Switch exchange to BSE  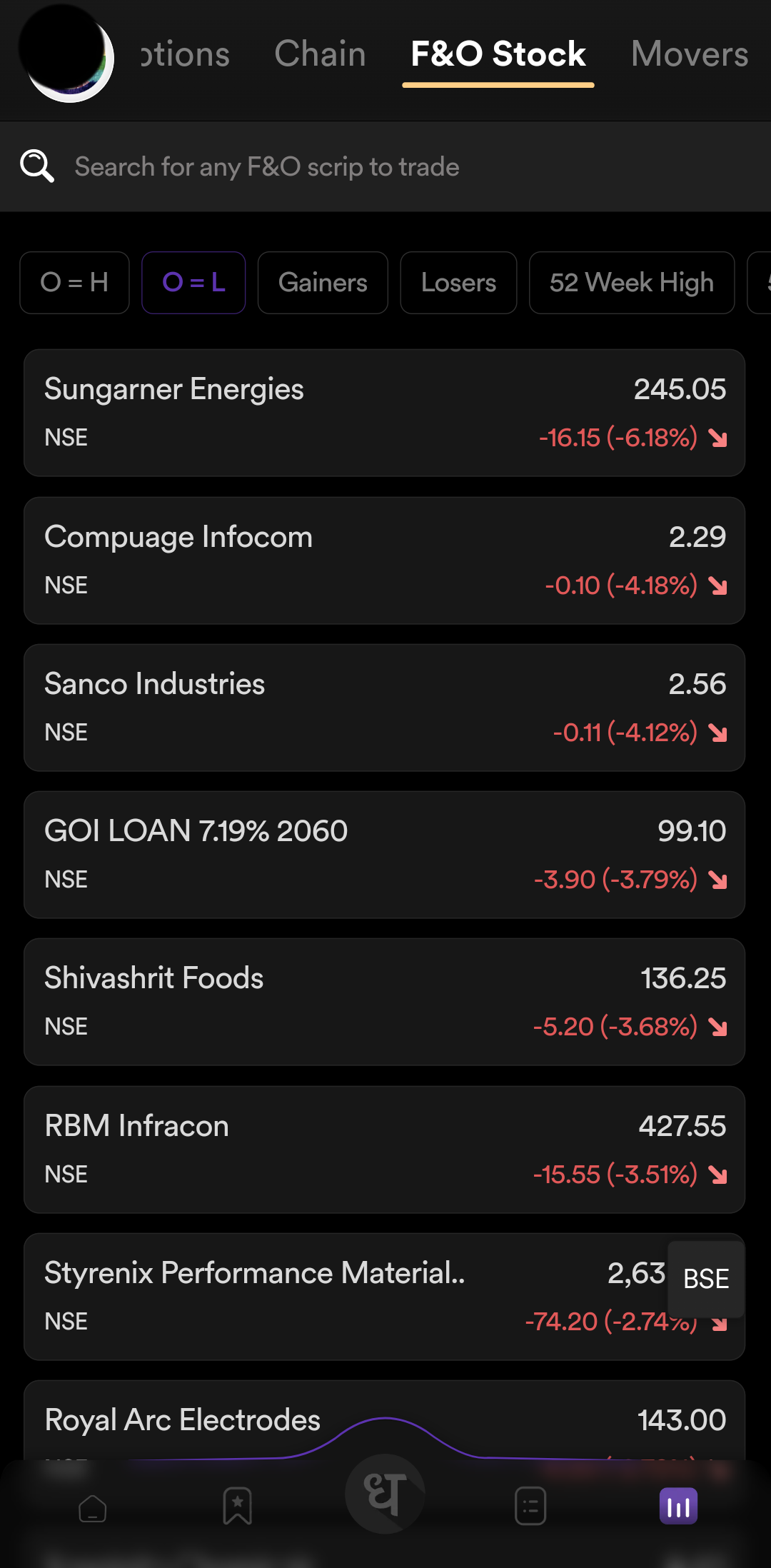pyautogui.click(x=705, y=1279)
